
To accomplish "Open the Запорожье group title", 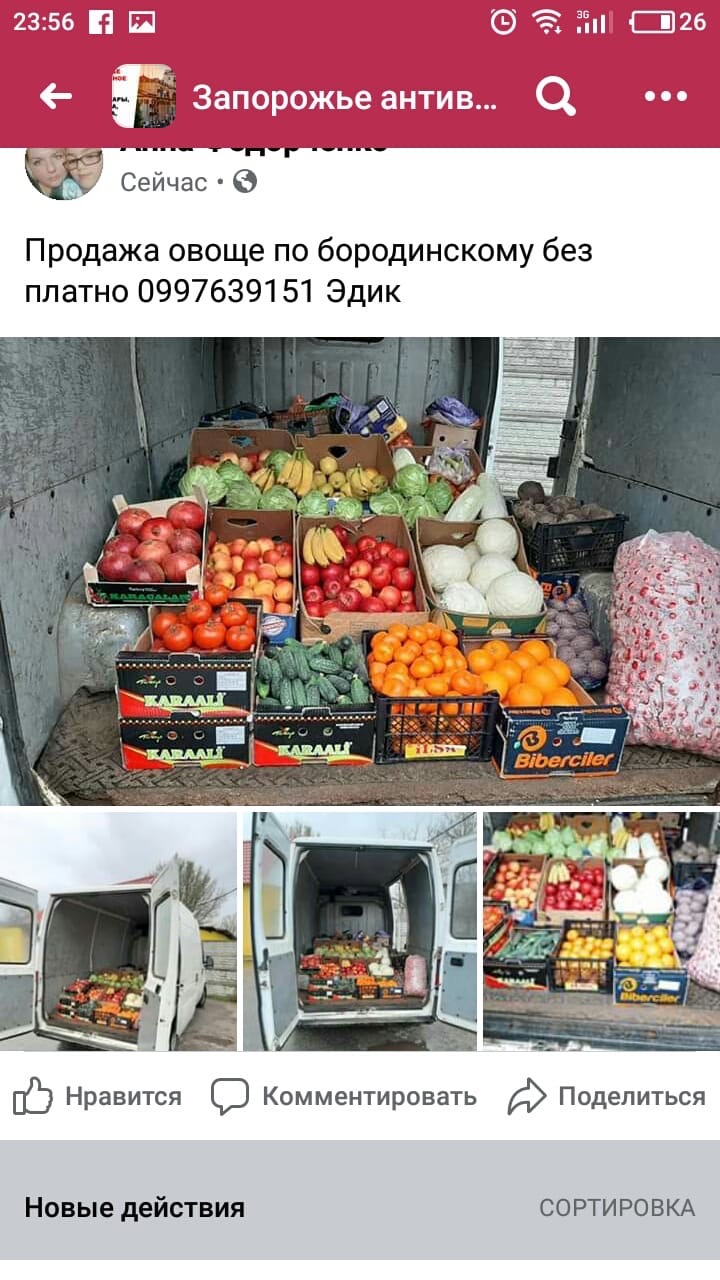I will [x=344, y=97].
